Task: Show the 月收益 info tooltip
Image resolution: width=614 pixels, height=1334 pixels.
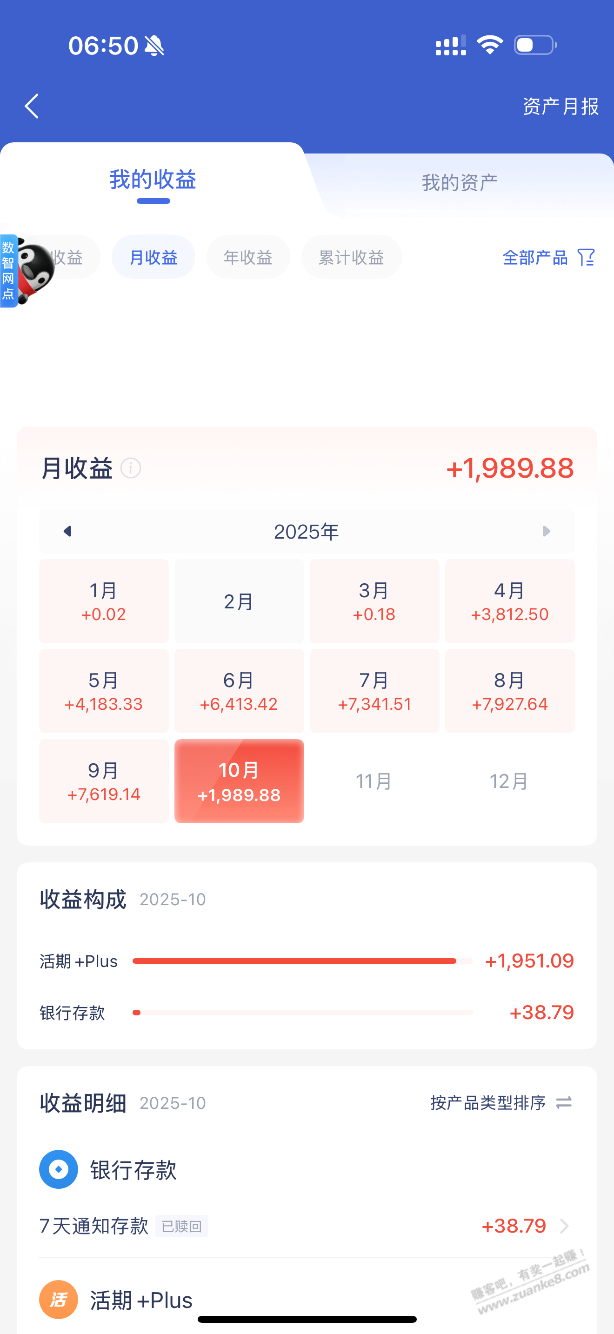Action: click(x=131, y=468)
